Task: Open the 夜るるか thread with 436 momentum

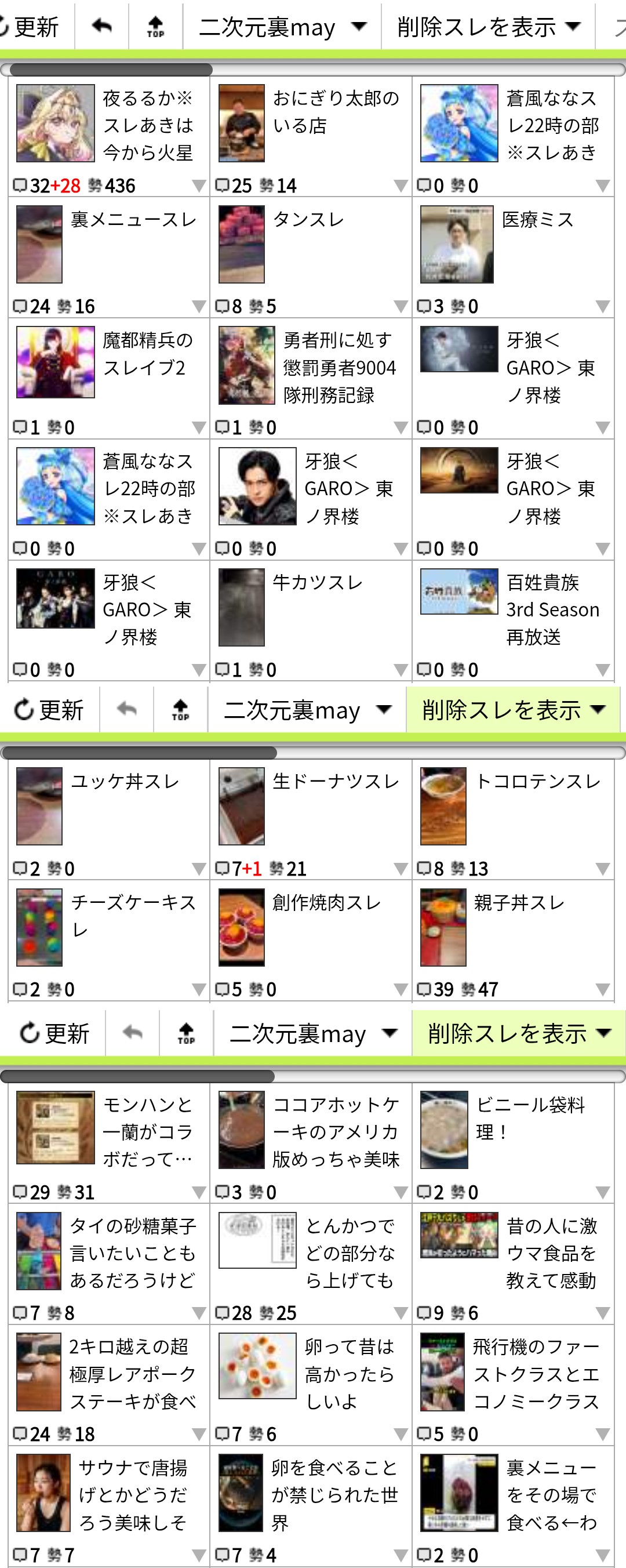Action: [147, 125]
